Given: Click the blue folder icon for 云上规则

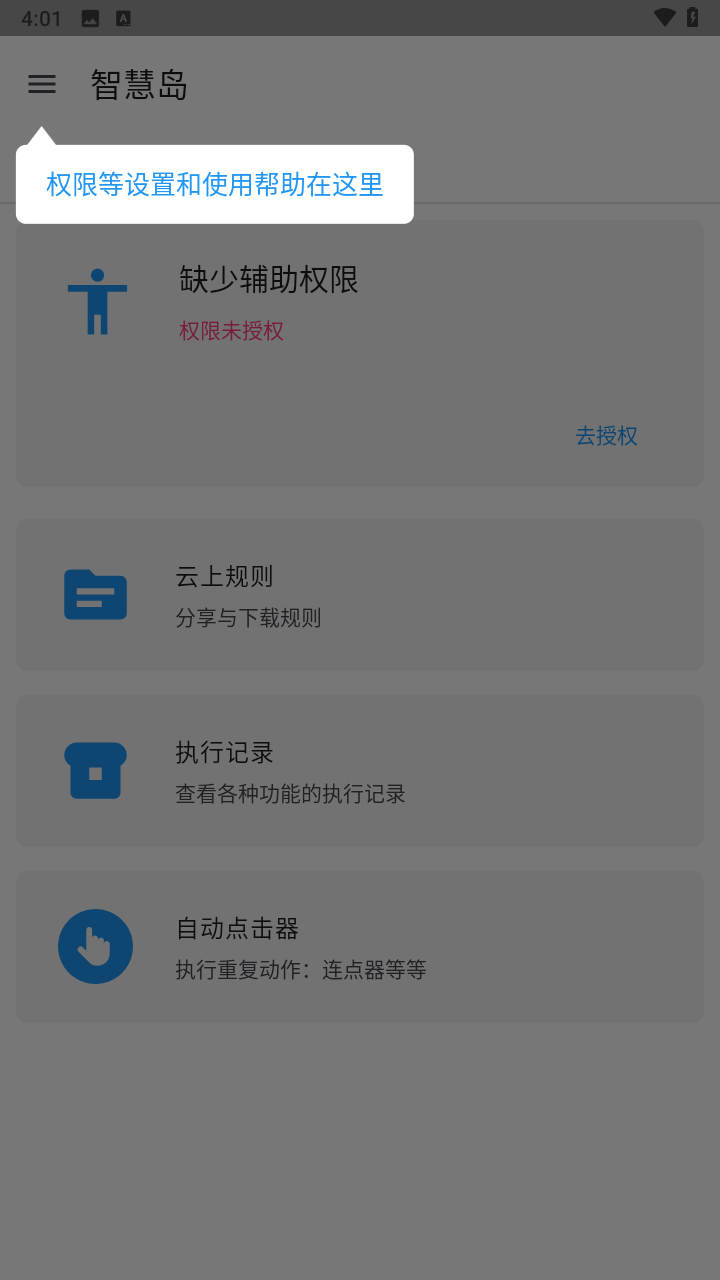Looking at the screenshot, I should click(x=95, y=594).
